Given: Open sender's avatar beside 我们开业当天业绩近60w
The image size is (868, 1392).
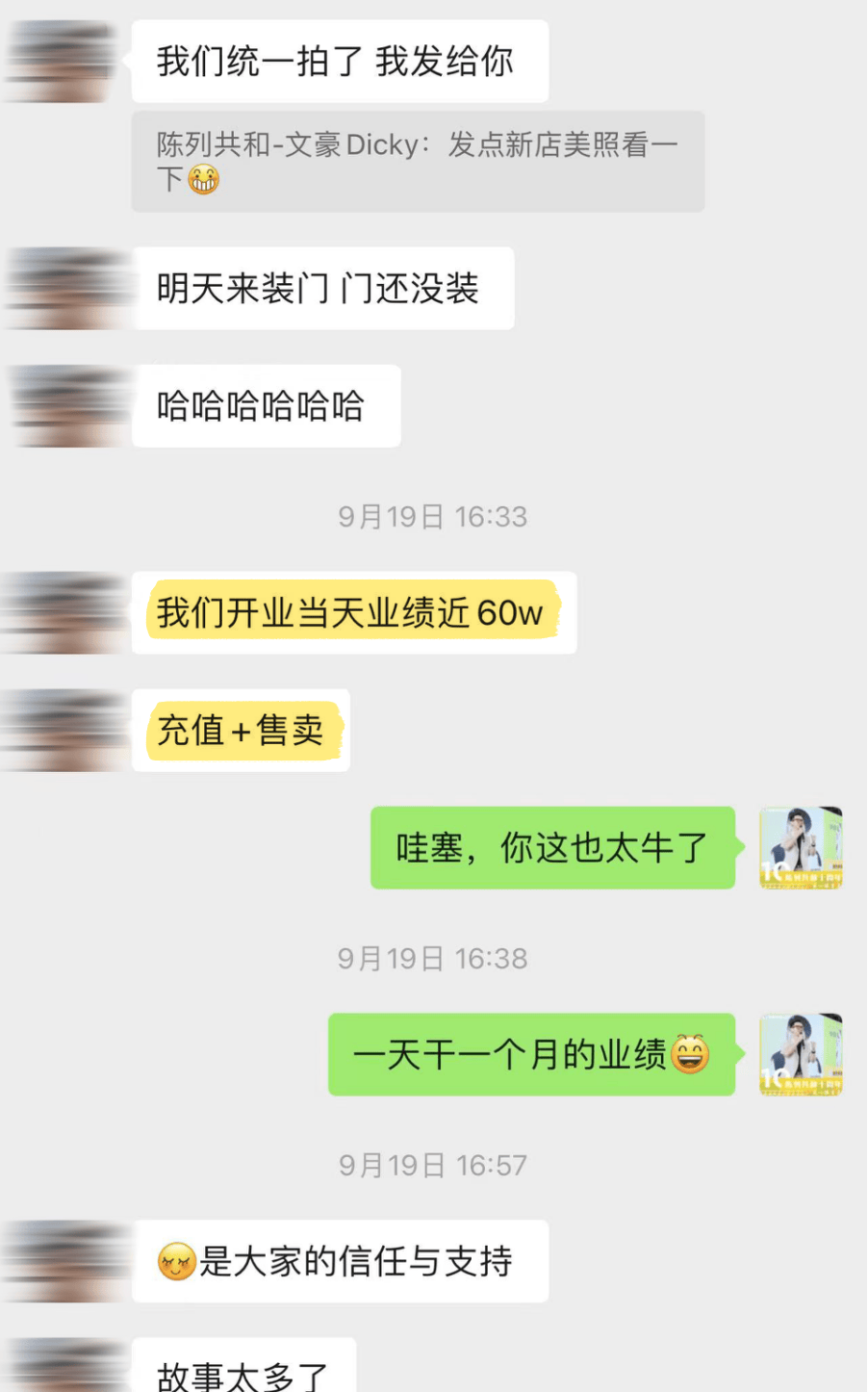Looking at the screenshot, I should (x=65, y=612).
